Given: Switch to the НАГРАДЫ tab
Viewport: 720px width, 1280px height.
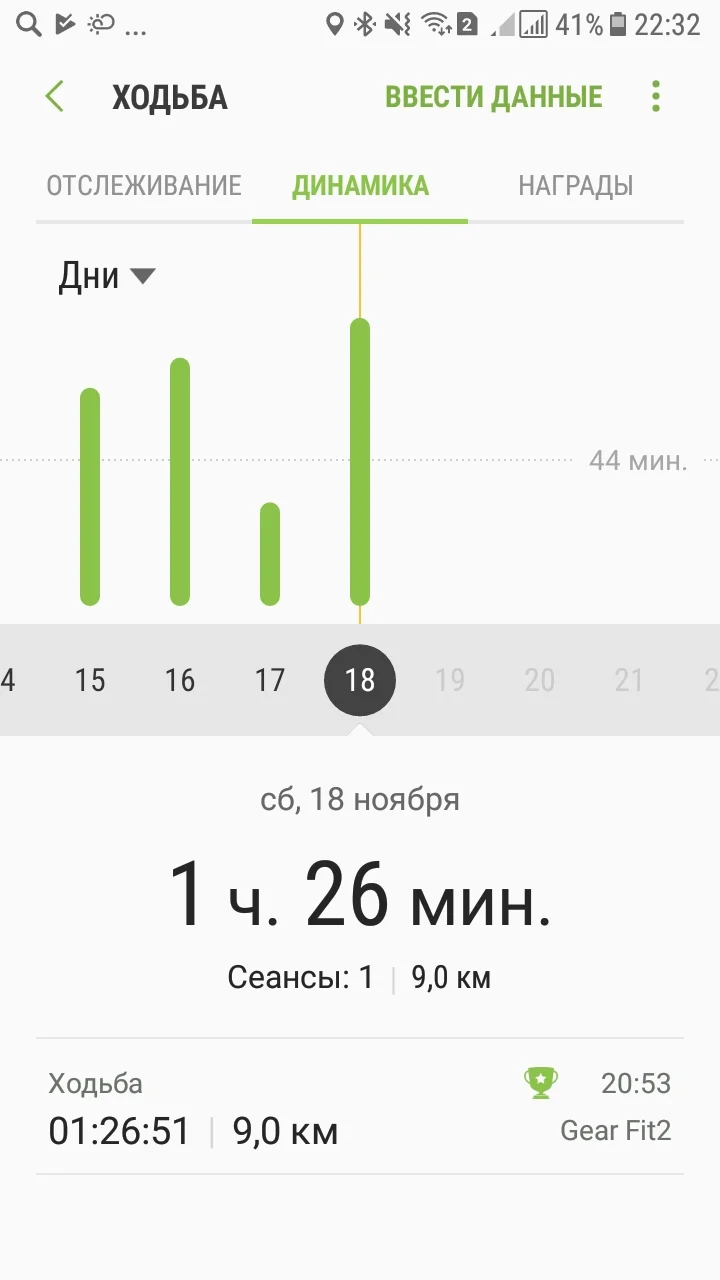Looking at the screenshot, I should tap(576, 186).
